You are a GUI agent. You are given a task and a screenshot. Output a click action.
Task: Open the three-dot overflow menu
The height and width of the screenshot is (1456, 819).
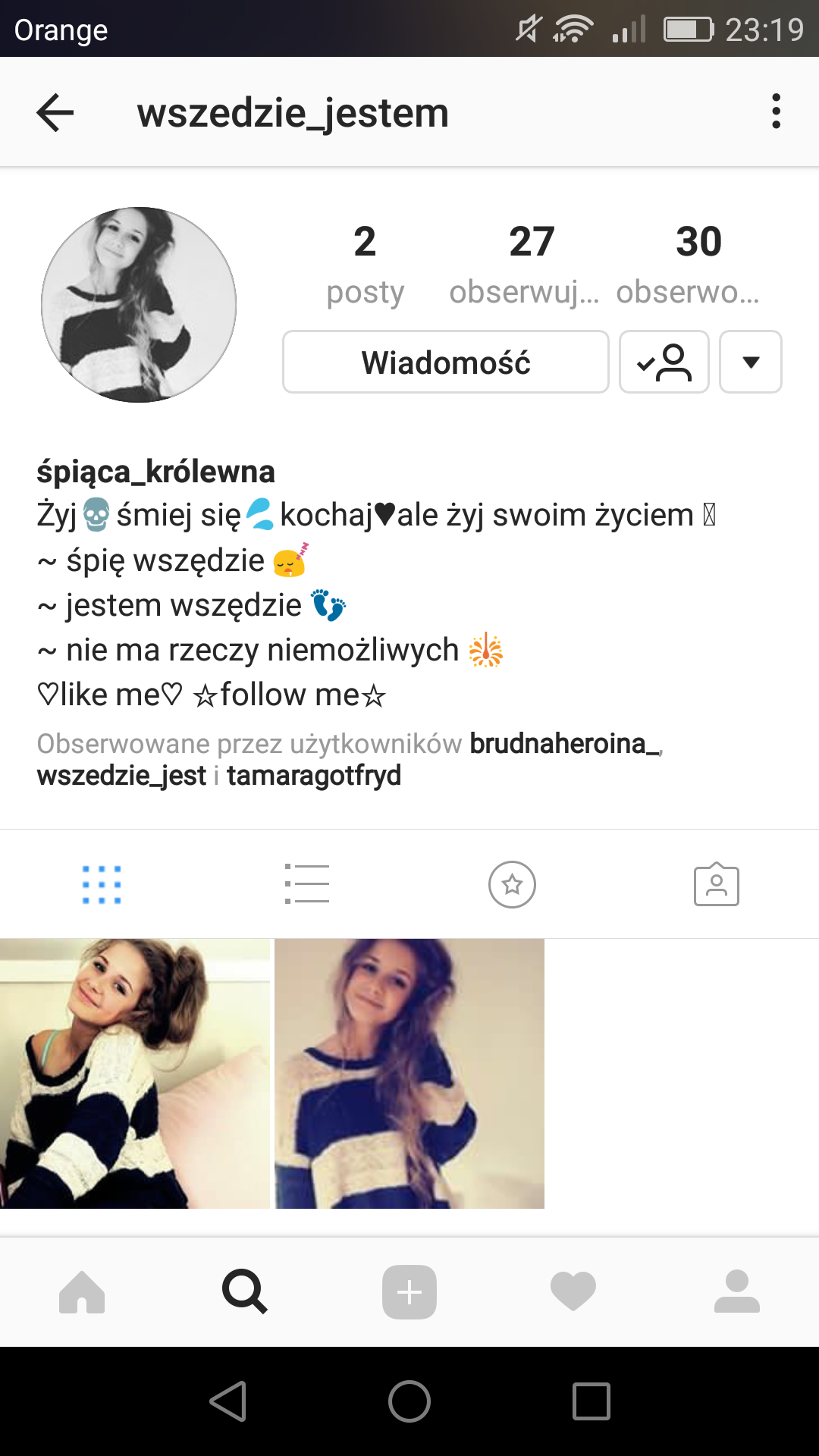[776, 111]
